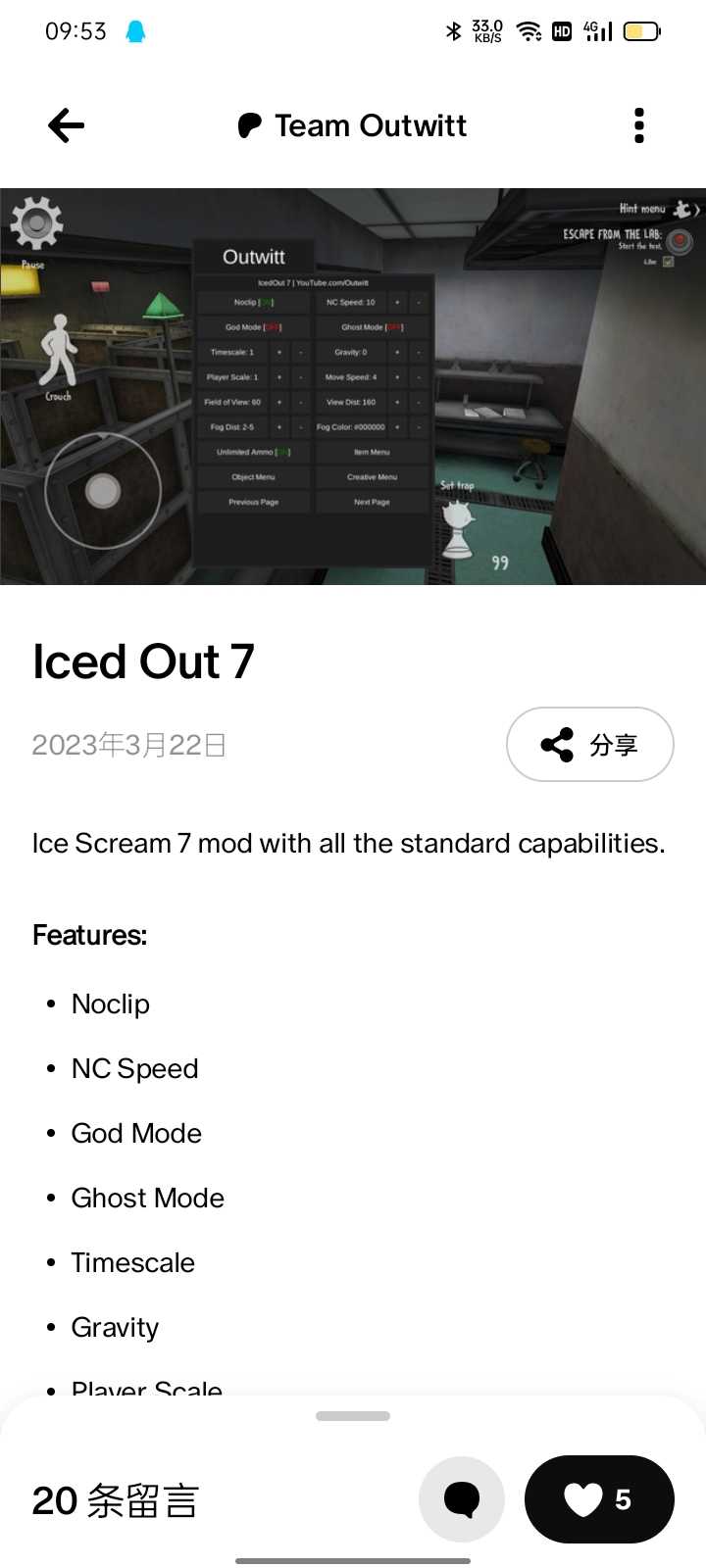Viewport: 706px width, 1568px height.
Task: Open the three-dot overflow menu
Action: pos(639,125)
